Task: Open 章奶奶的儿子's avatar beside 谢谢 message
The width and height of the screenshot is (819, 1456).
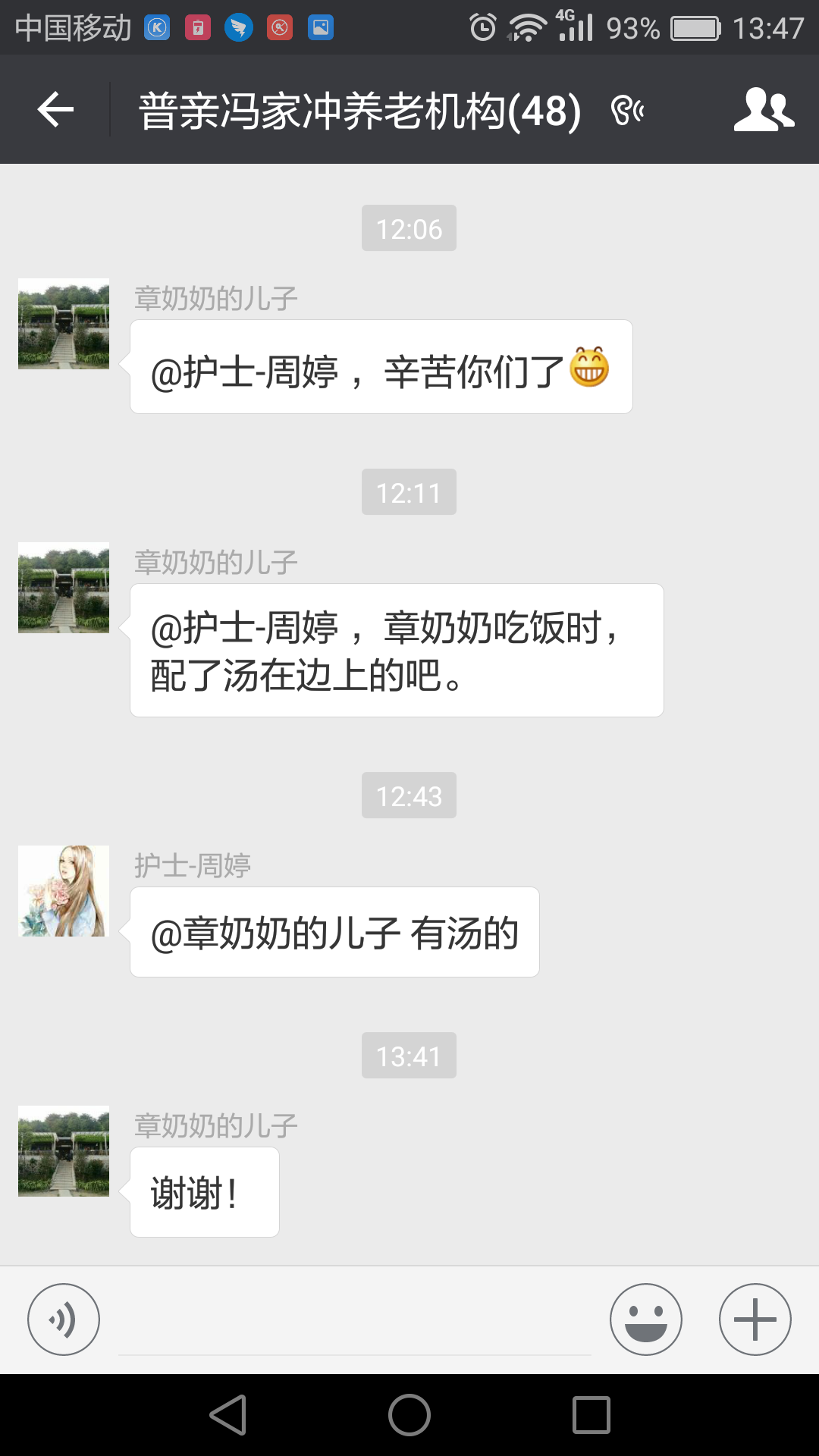Action: (x=64, y=1151)
